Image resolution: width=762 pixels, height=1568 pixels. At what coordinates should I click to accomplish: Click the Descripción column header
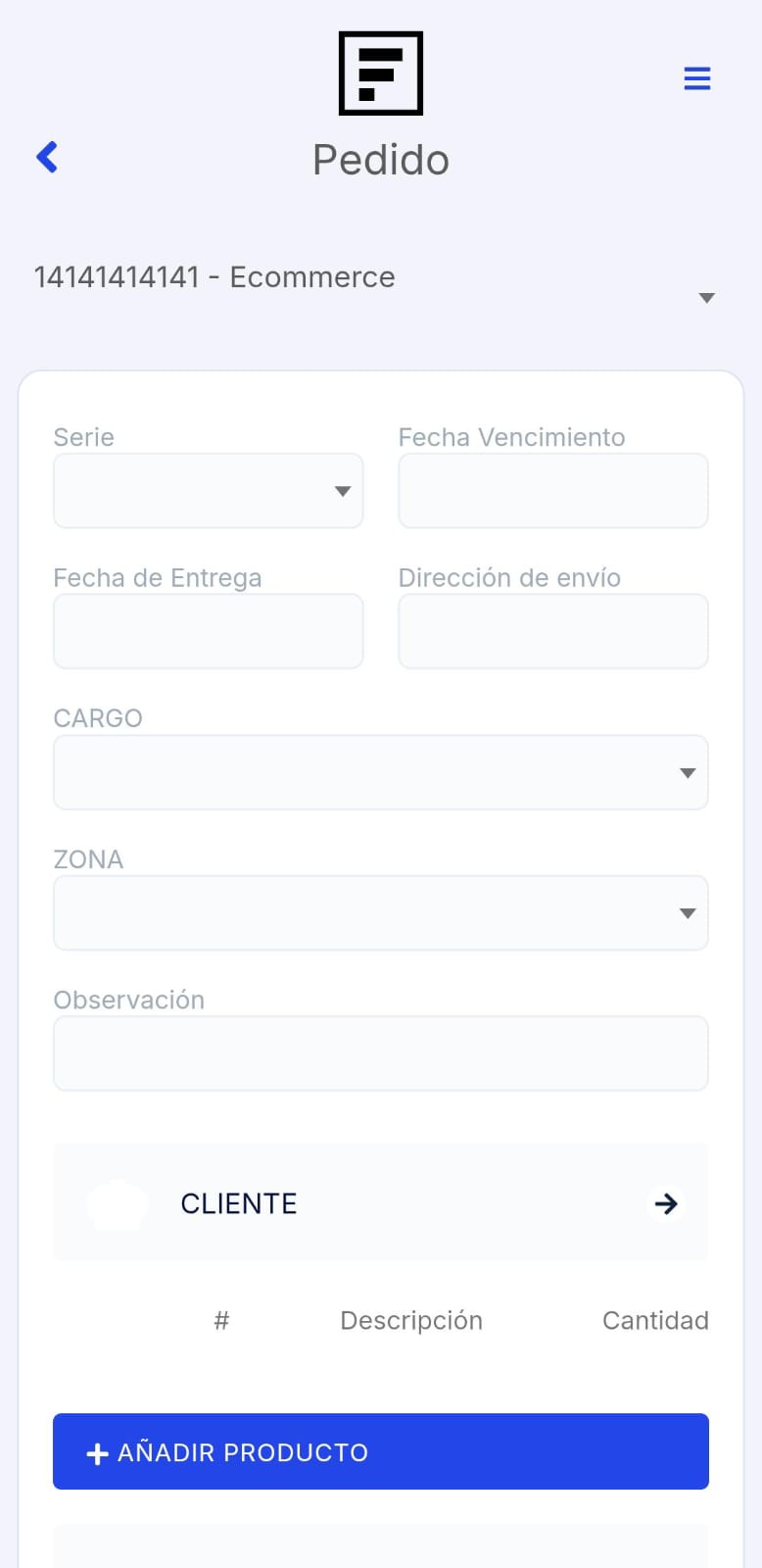411,1320
